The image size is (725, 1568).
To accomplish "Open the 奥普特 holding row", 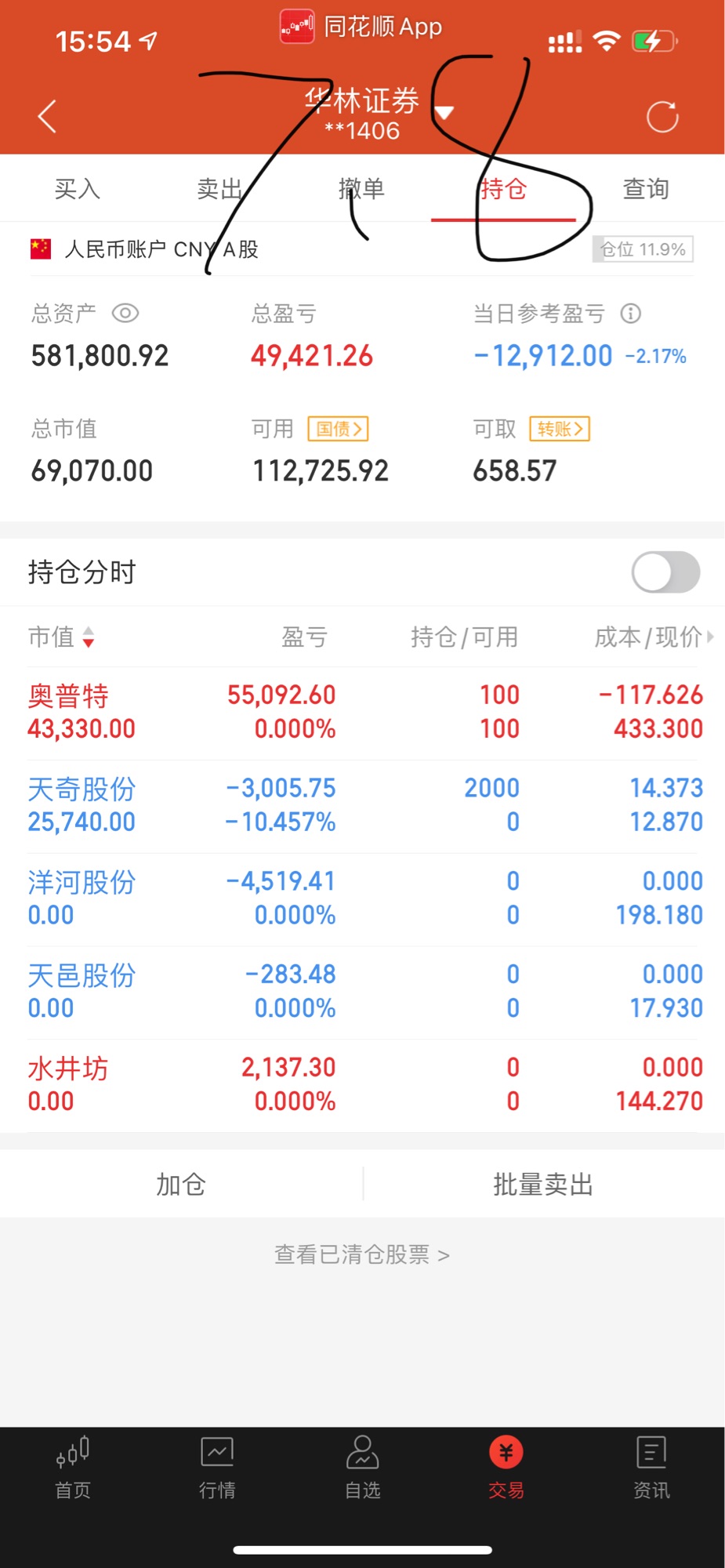I will (x=362, y=712).
